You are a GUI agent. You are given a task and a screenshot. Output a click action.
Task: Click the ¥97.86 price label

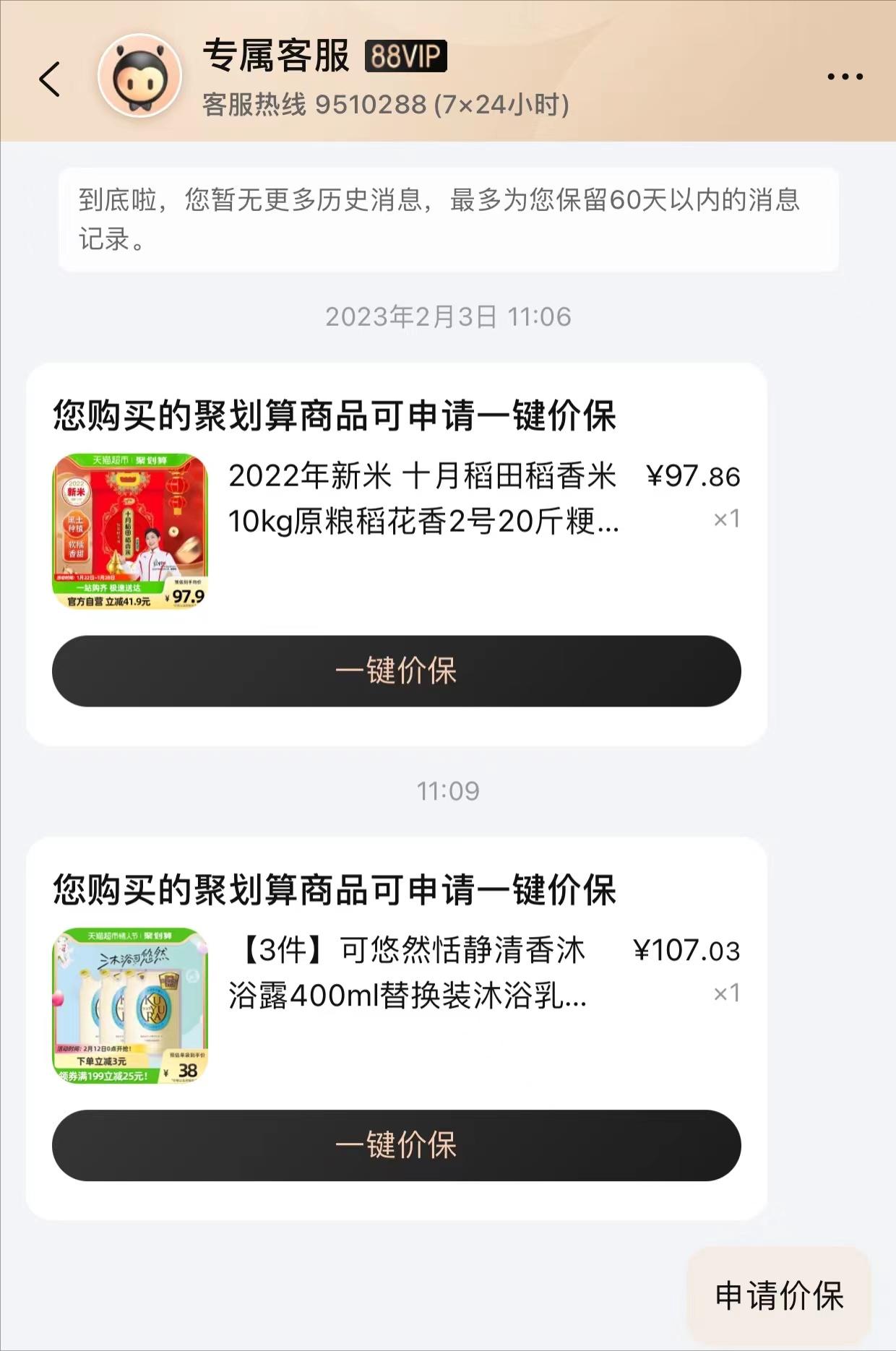point(692,477)
